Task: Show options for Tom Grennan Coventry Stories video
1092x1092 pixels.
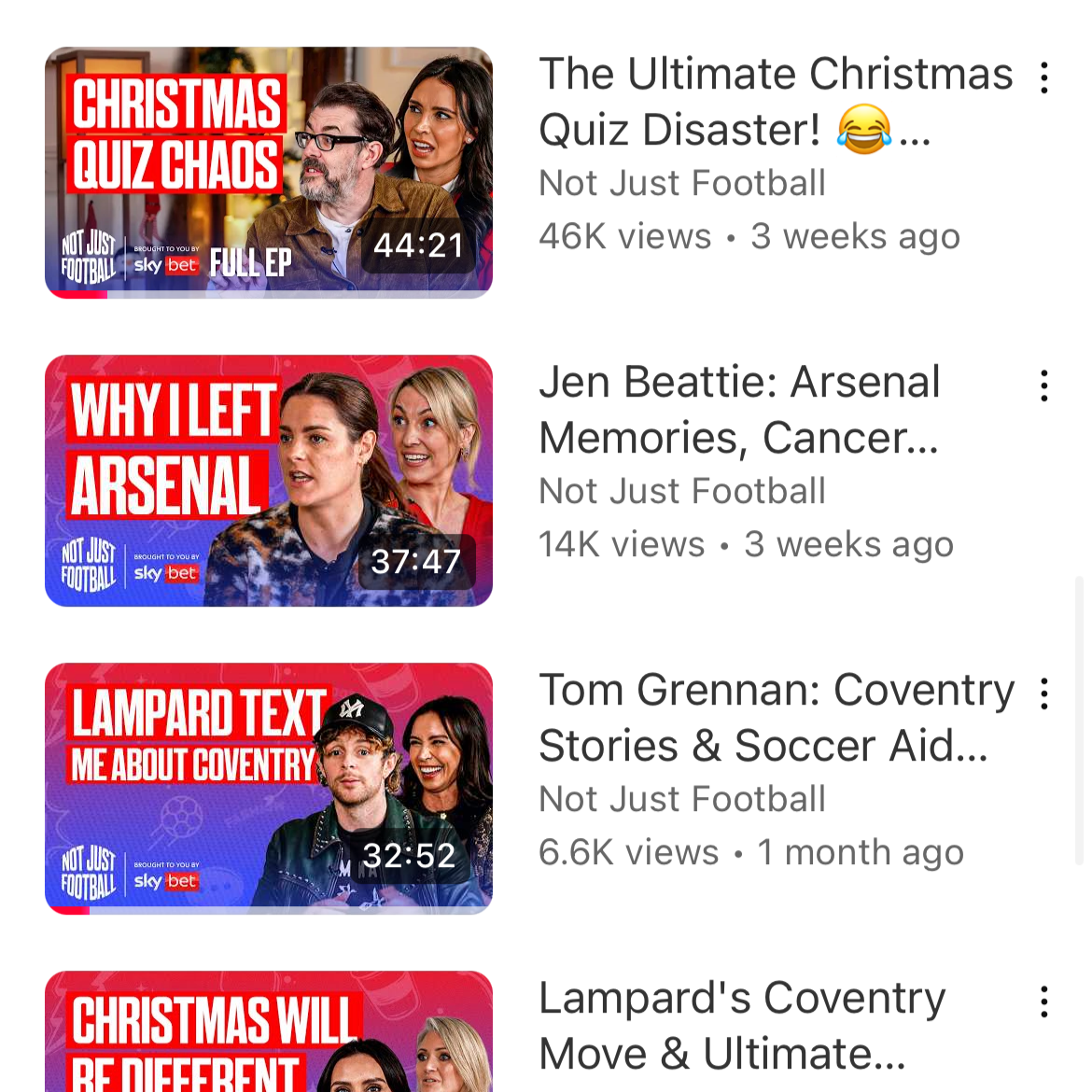Action: tap(1044, 693)
